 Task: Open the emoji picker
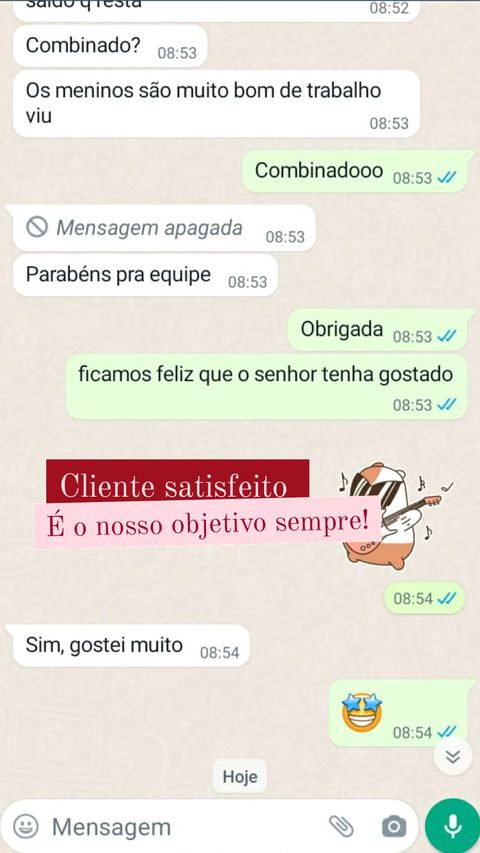(26, 826)
